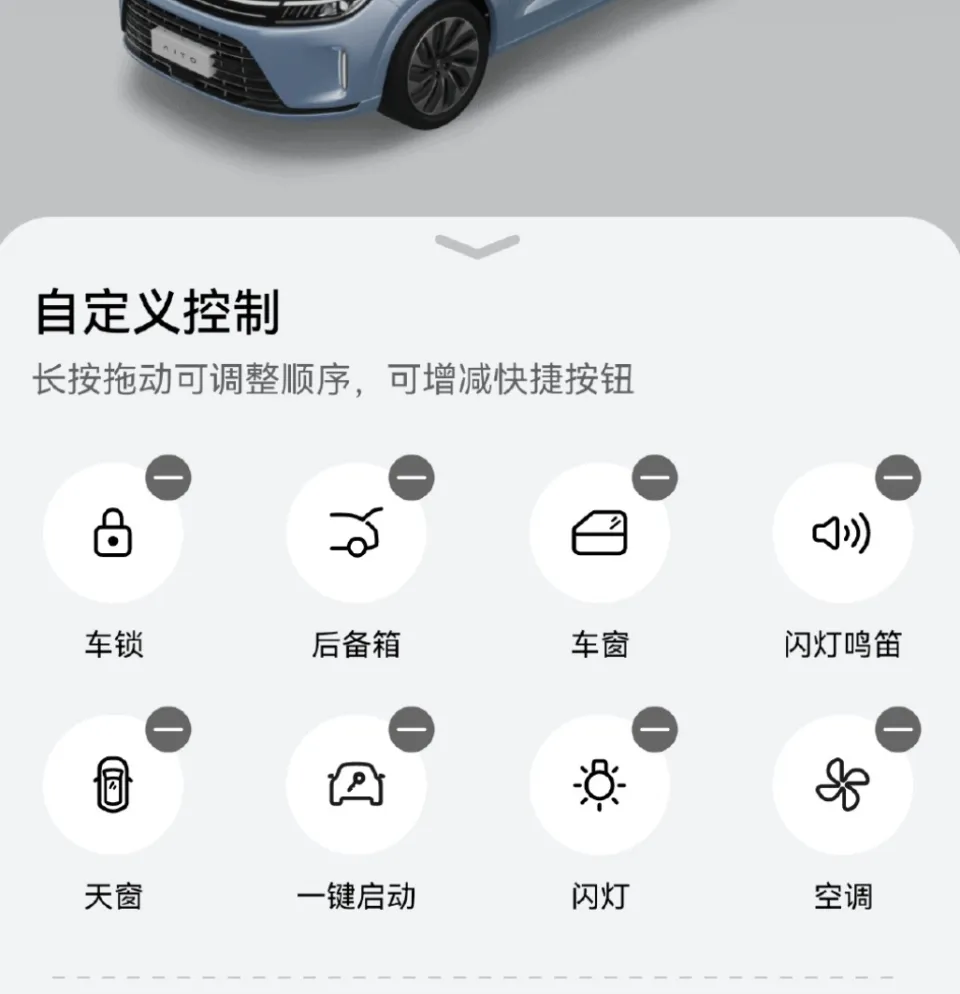This screenshot has width=960, height=994.
Task: Select the 闪灯 flash light icon
Action: pos(599,785)
